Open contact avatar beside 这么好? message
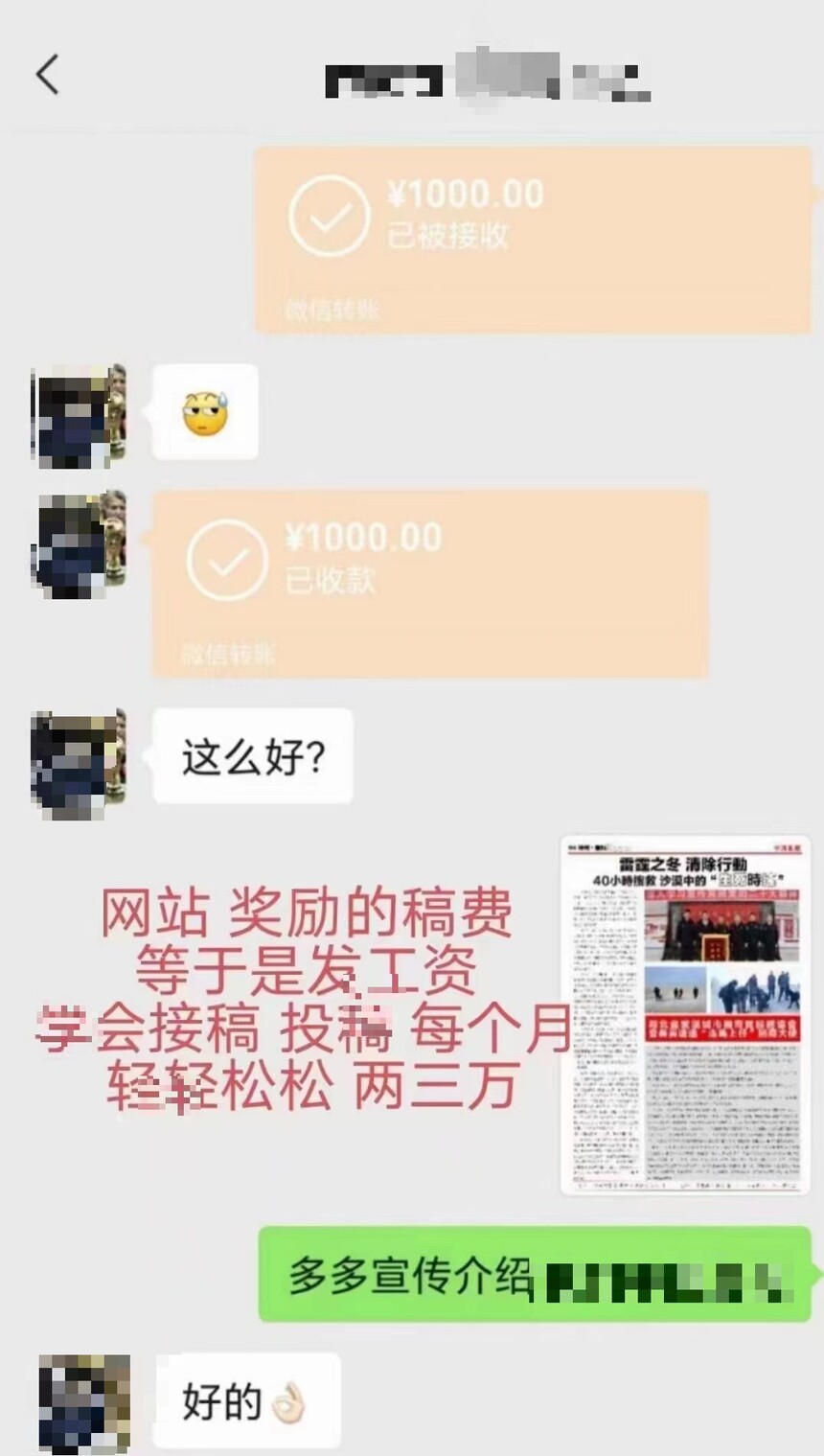824x1456 pixels. pos(79,764)
